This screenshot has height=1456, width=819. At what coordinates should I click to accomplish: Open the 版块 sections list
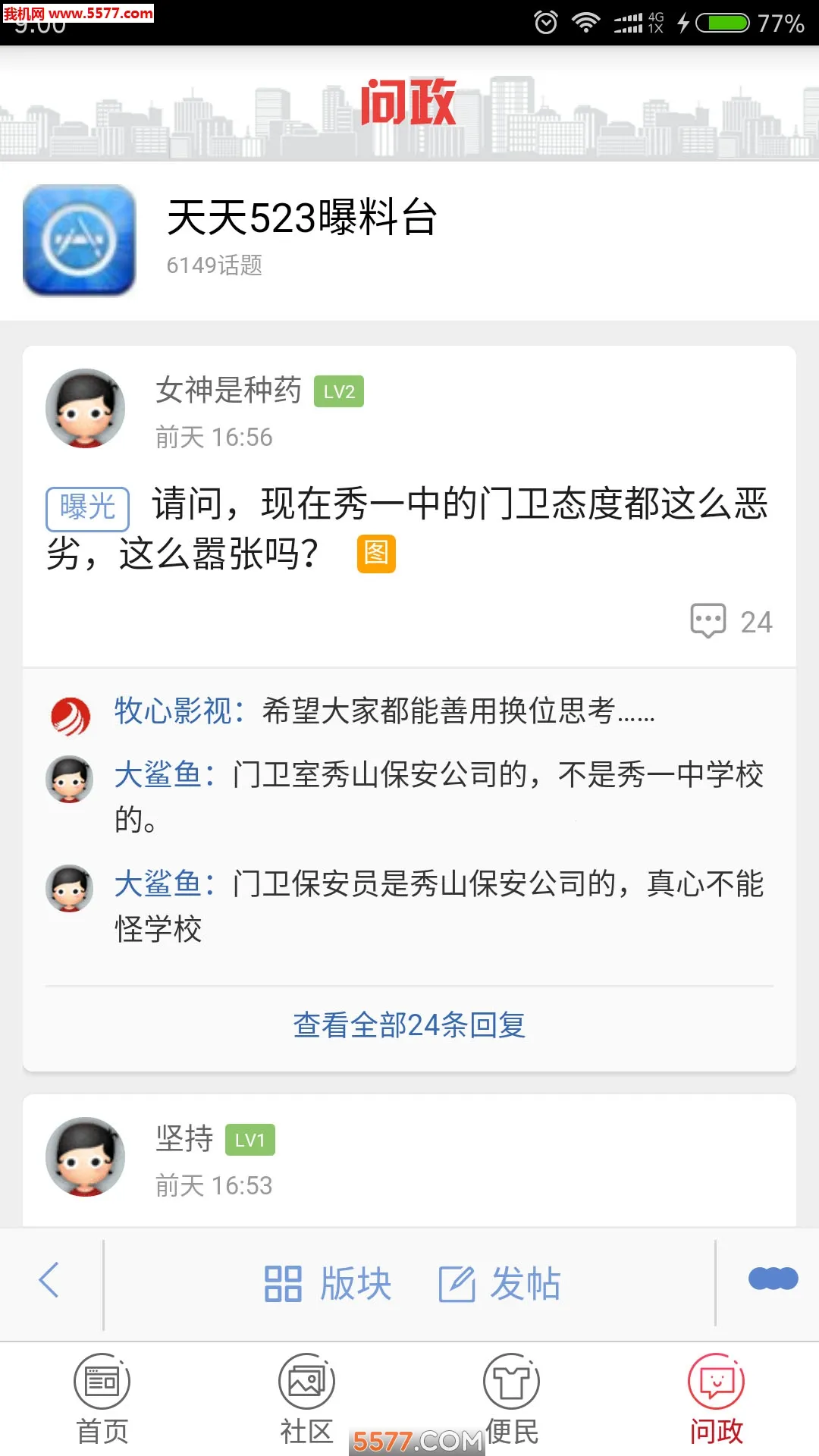click(328, 1283)
